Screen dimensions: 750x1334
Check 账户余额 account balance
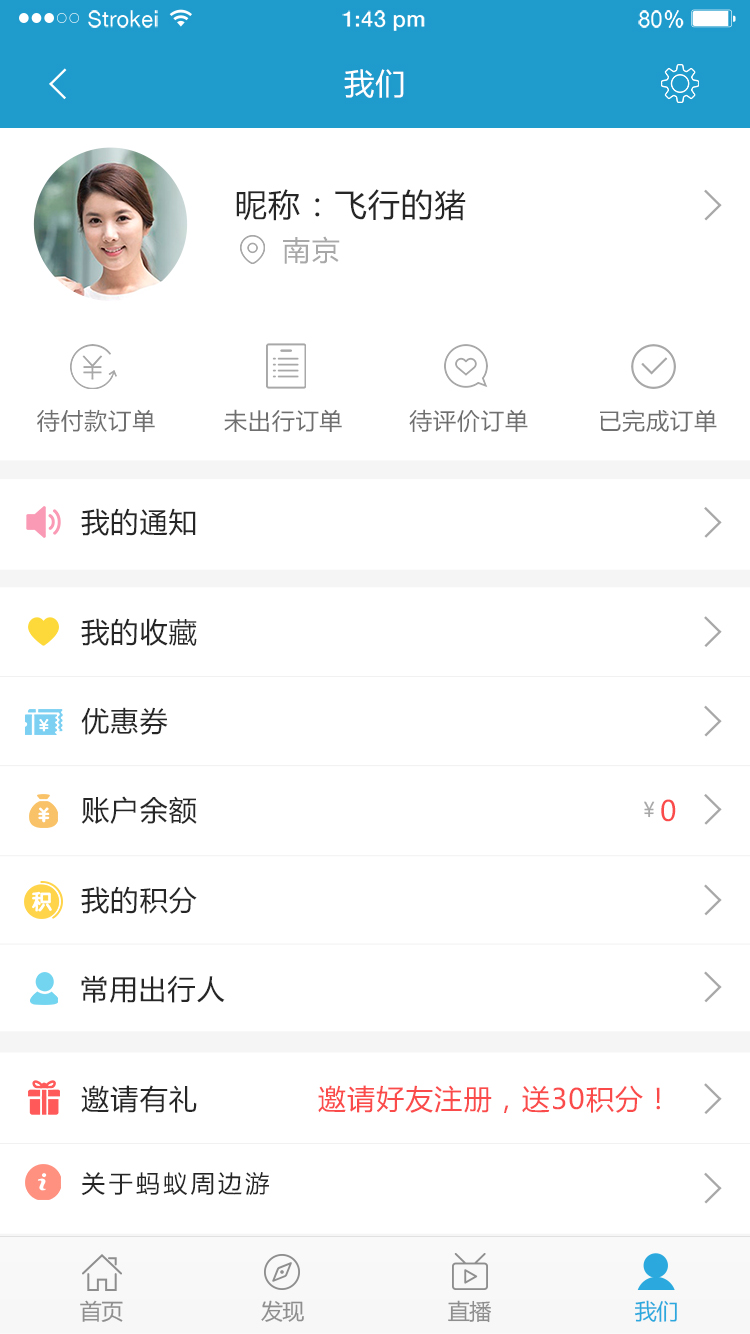[x=375, y=810]
